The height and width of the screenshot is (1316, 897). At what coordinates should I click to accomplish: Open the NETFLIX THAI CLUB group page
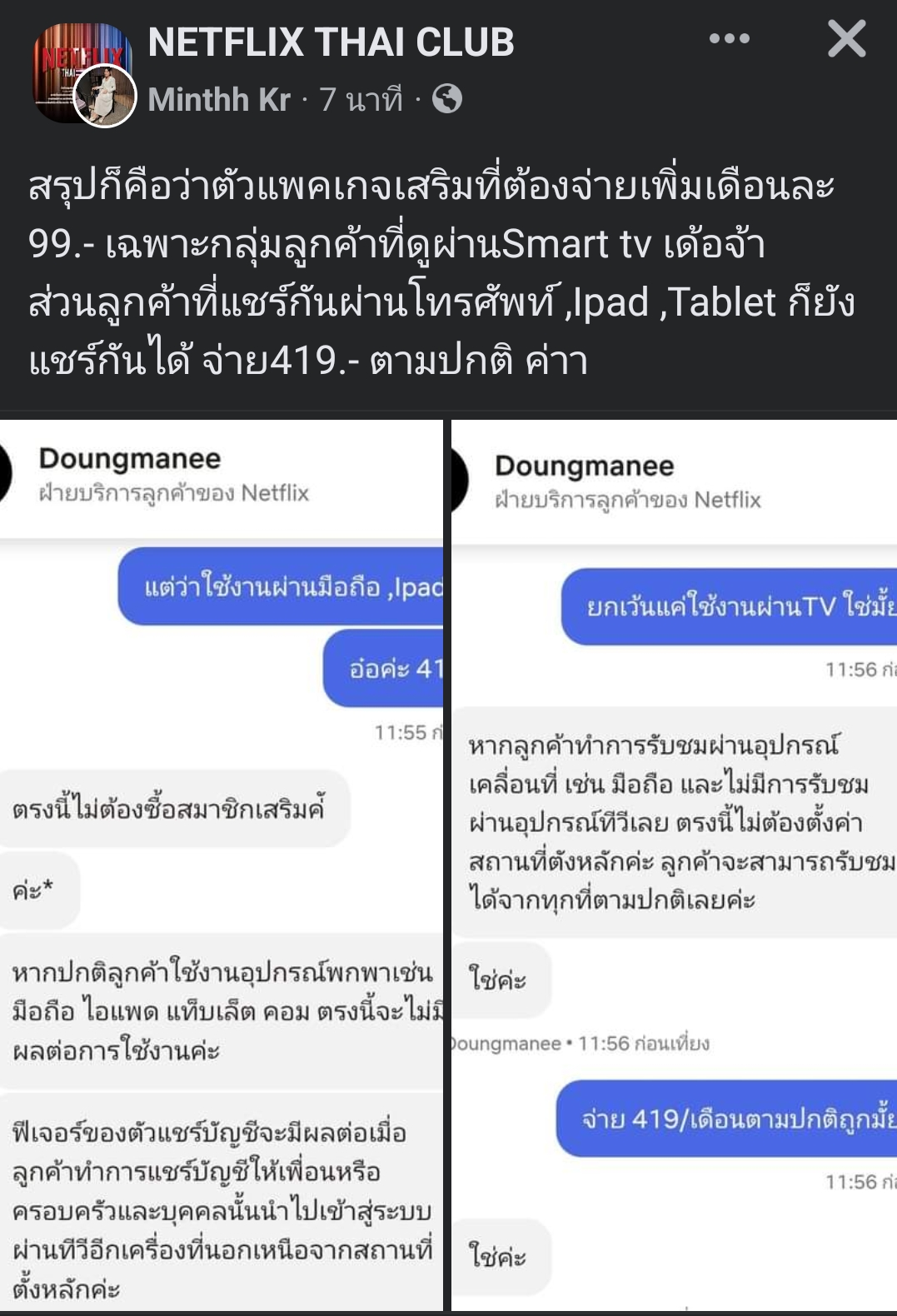(x=331, y=42)
